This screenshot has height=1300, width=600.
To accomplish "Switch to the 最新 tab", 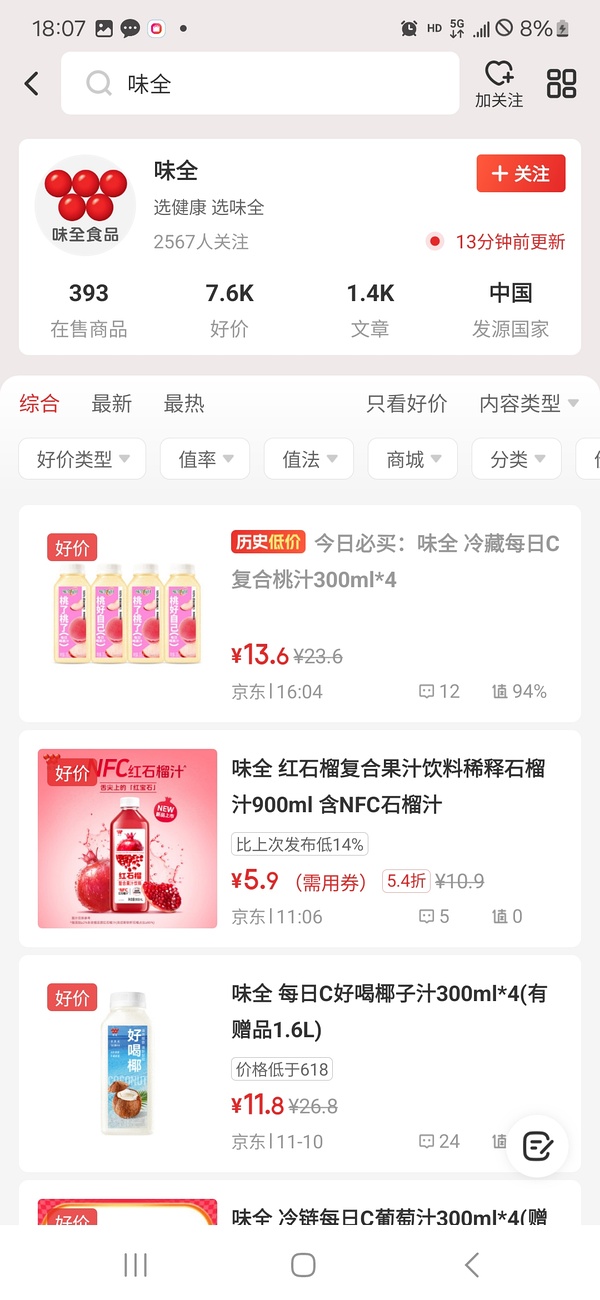I will click(111, 404).
